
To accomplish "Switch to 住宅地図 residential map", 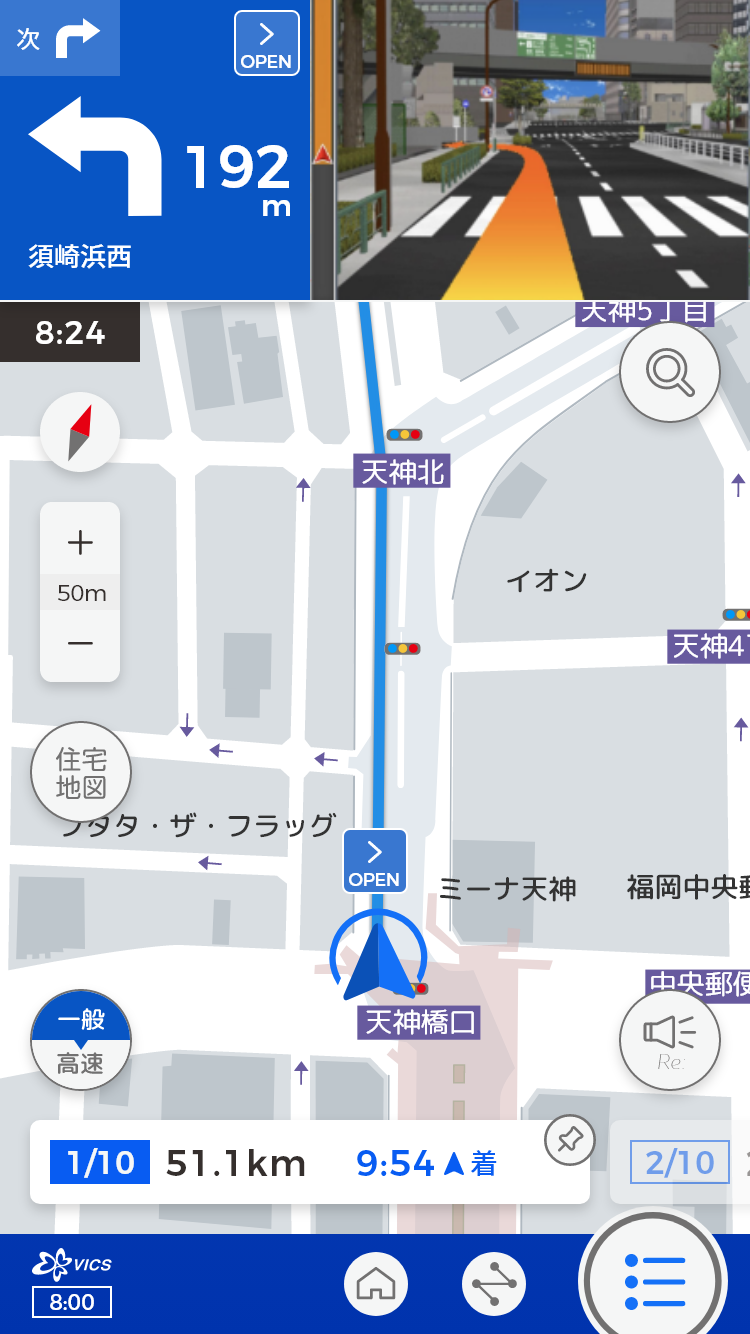I will point(81,772).
